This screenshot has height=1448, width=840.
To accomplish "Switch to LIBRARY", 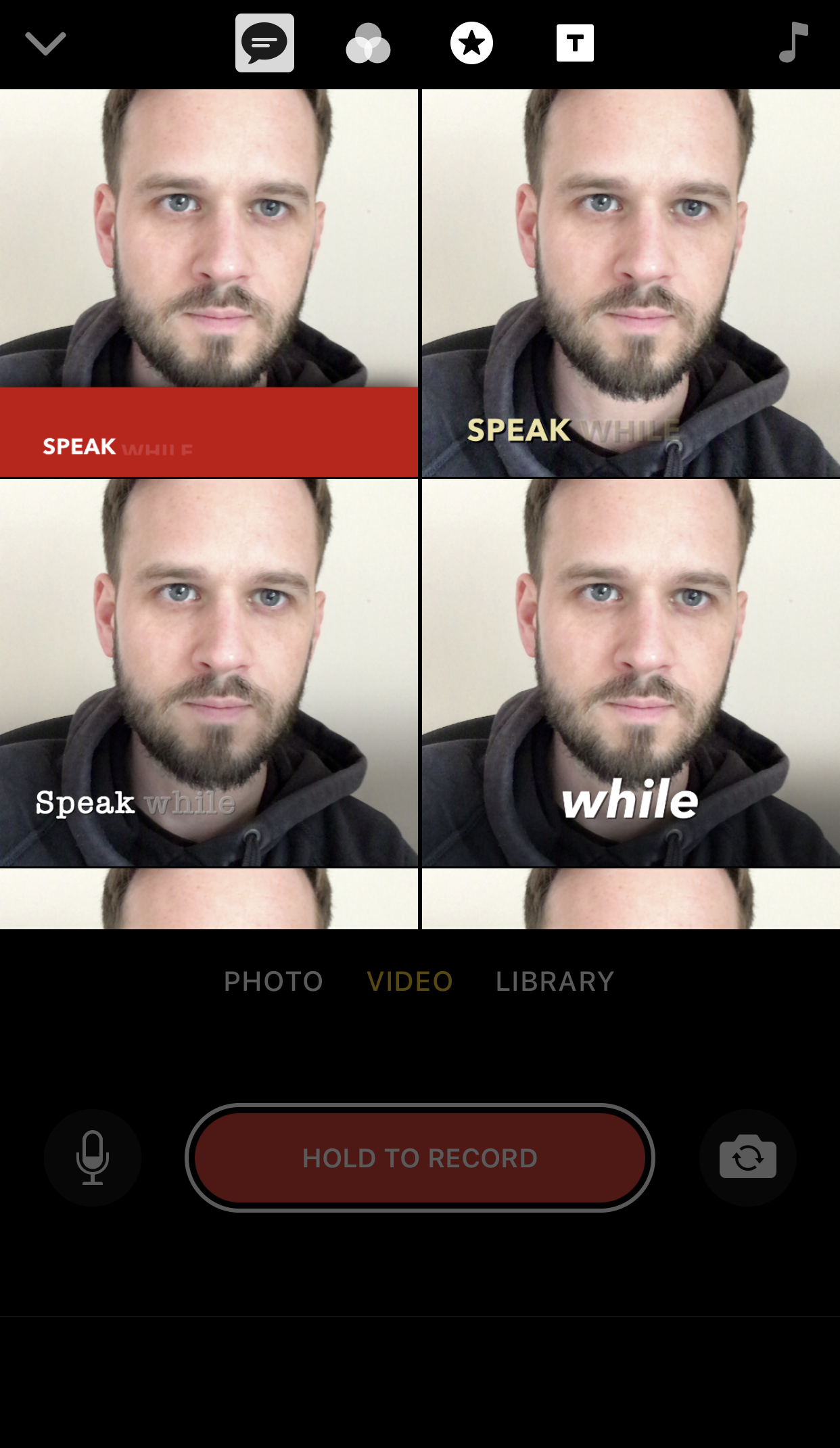I will pos(555,981).
